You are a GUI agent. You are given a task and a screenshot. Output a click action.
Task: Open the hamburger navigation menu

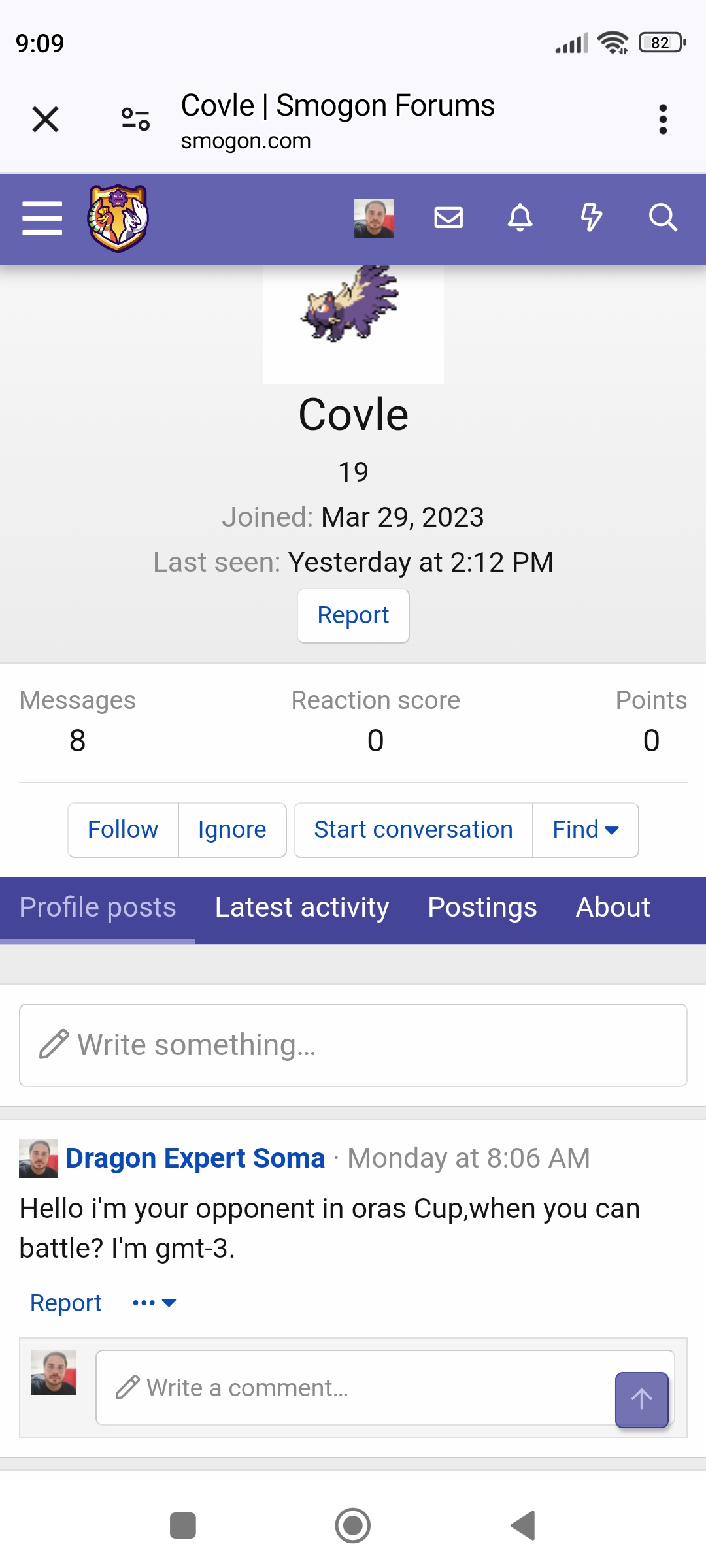(x=42, y=218)
